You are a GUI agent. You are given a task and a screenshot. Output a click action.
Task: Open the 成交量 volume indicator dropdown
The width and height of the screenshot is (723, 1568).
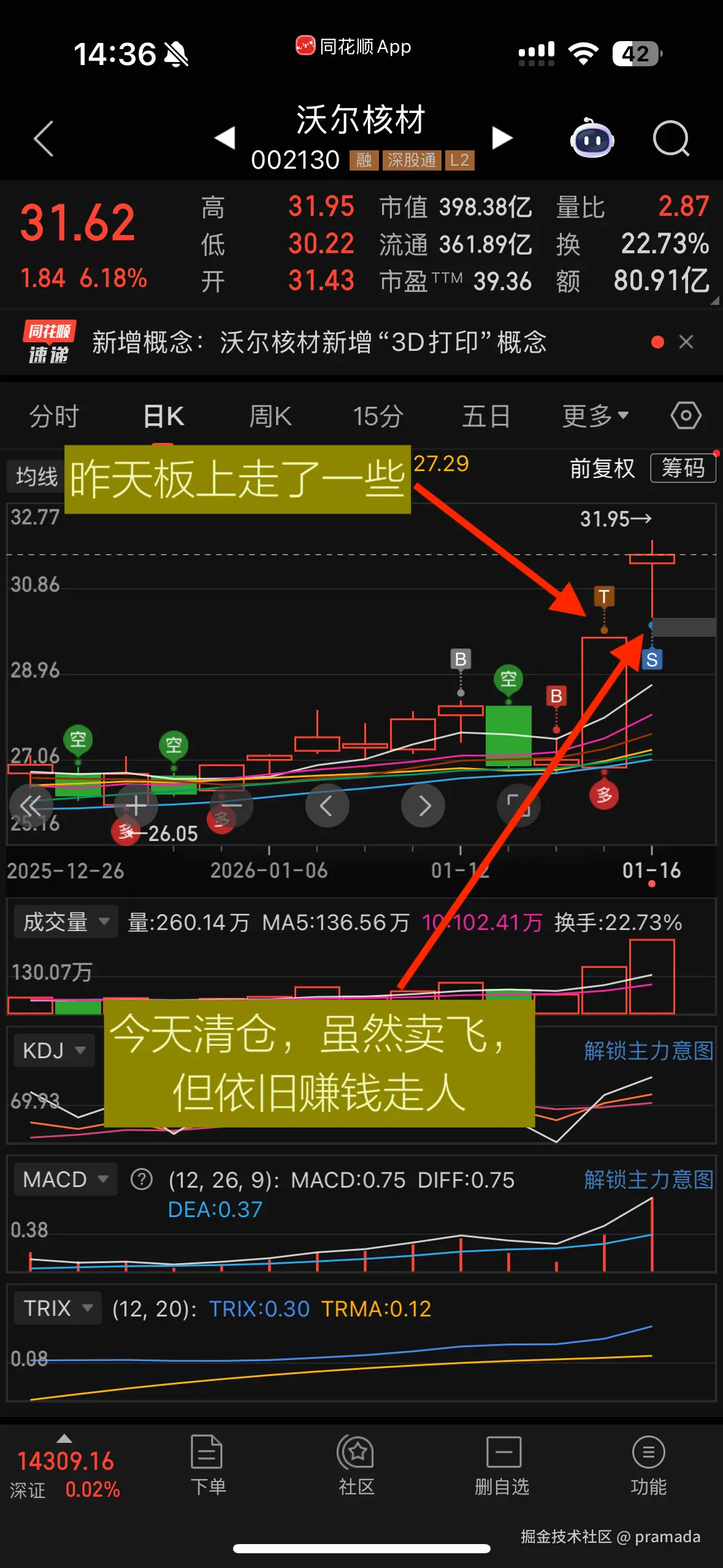tap(64, 921)
